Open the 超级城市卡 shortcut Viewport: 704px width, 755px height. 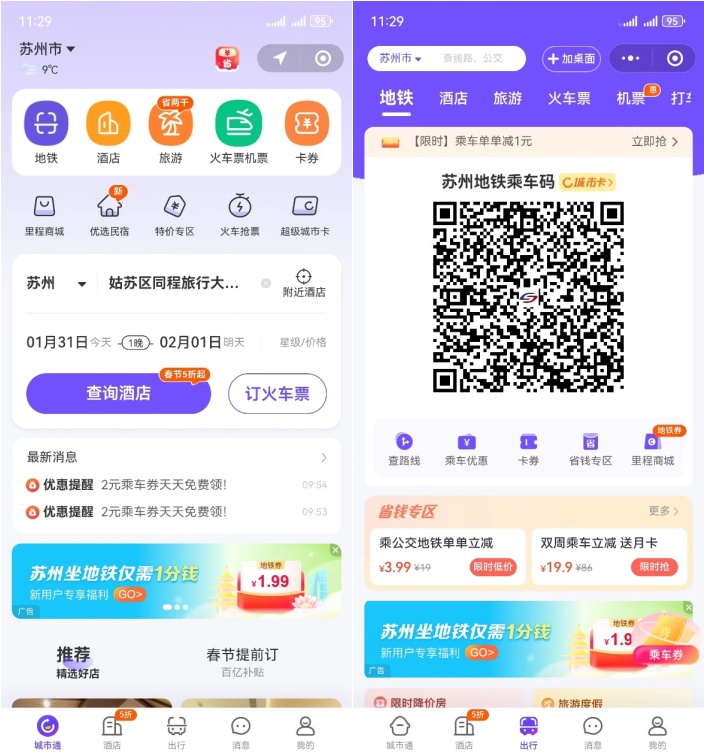click(304, 214)
